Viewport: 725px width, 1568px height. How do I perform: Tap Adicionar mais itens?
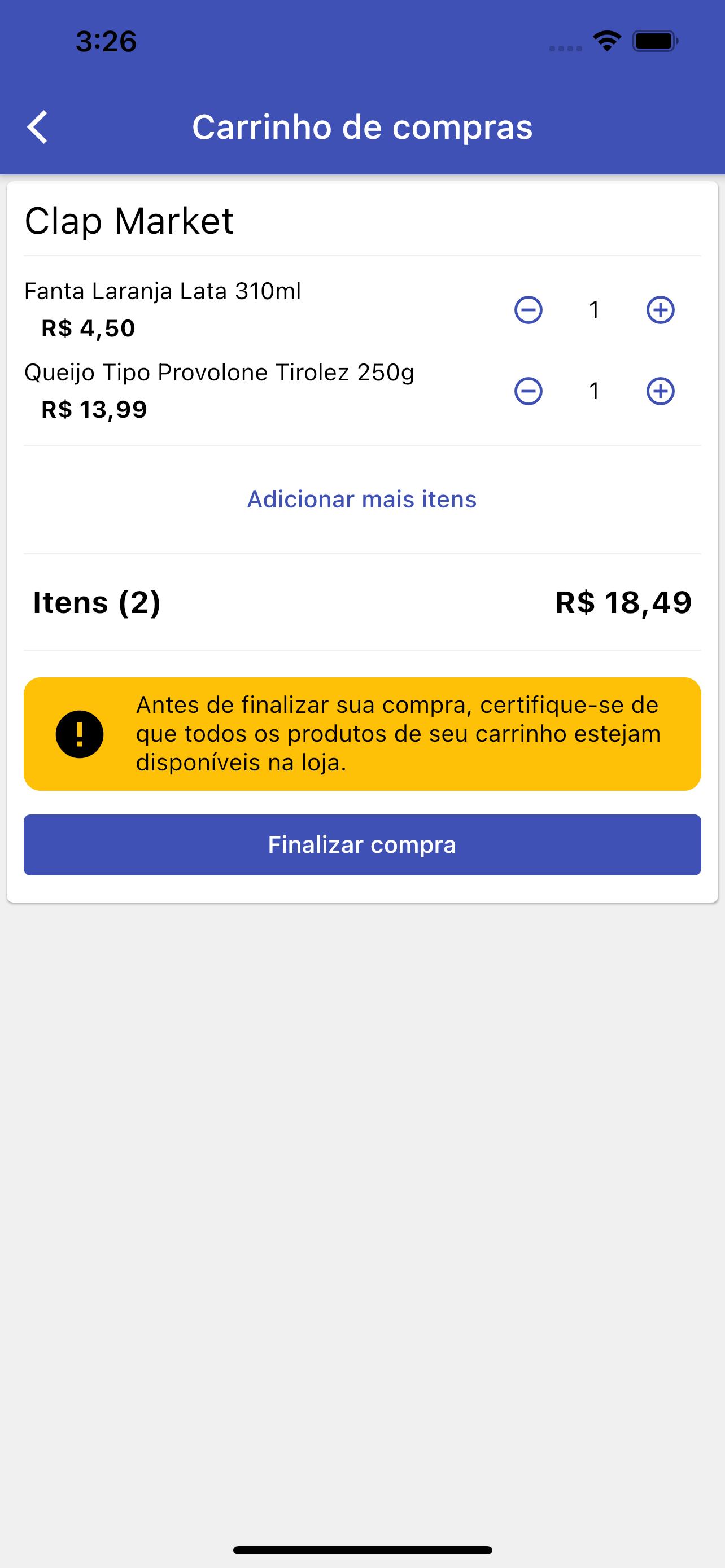point(361,499)
